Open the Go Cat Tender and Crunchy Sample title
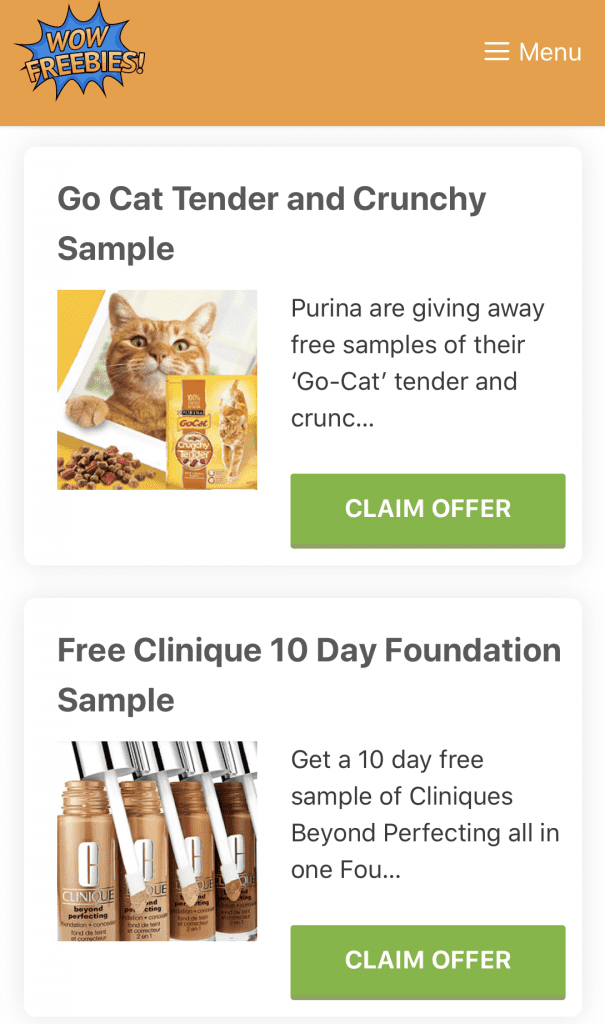Viewport: 605px width, 1024px height. [x=272, y=223]
